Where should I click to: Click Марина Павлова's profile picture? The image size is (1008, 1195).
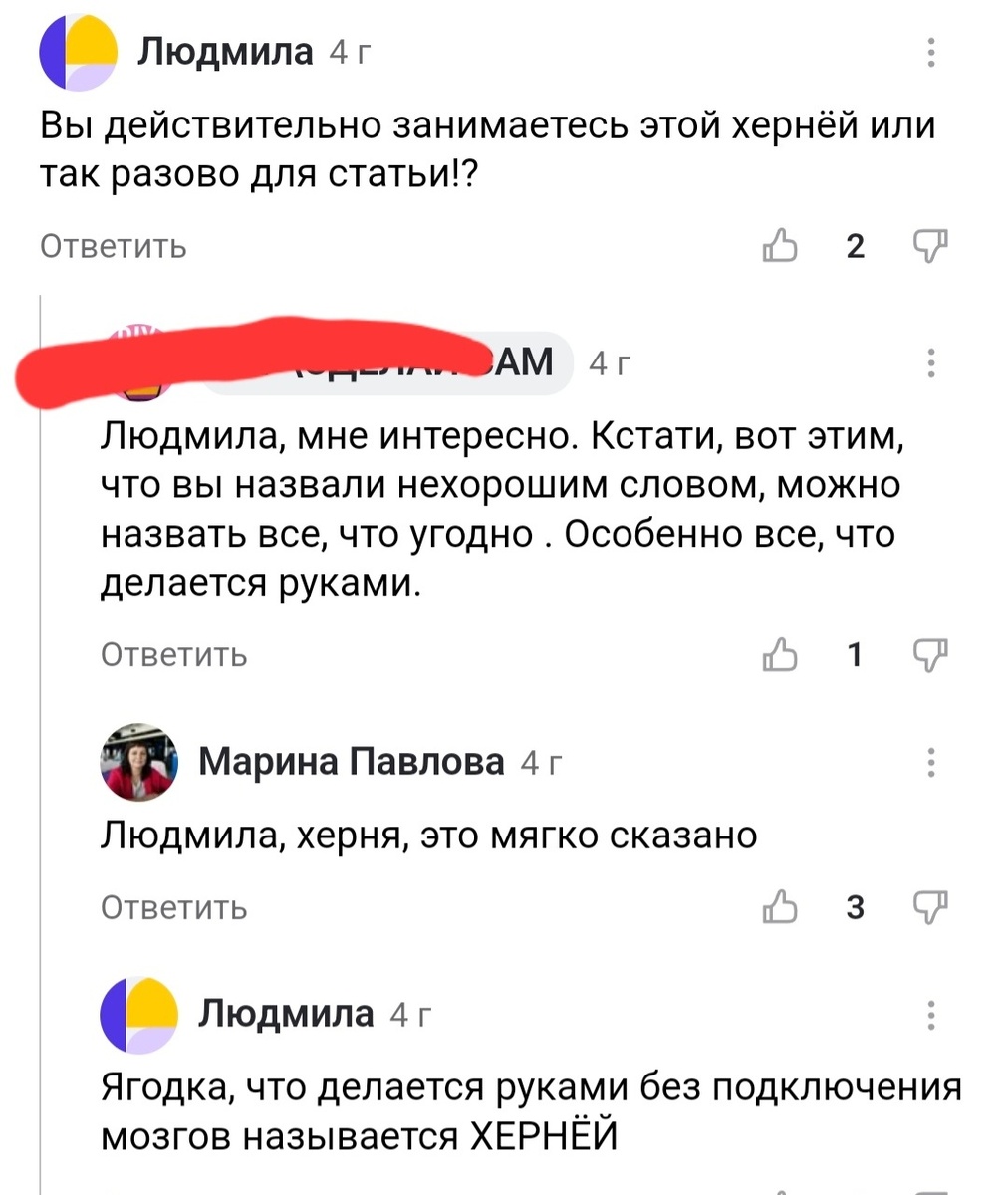(139, 762)
